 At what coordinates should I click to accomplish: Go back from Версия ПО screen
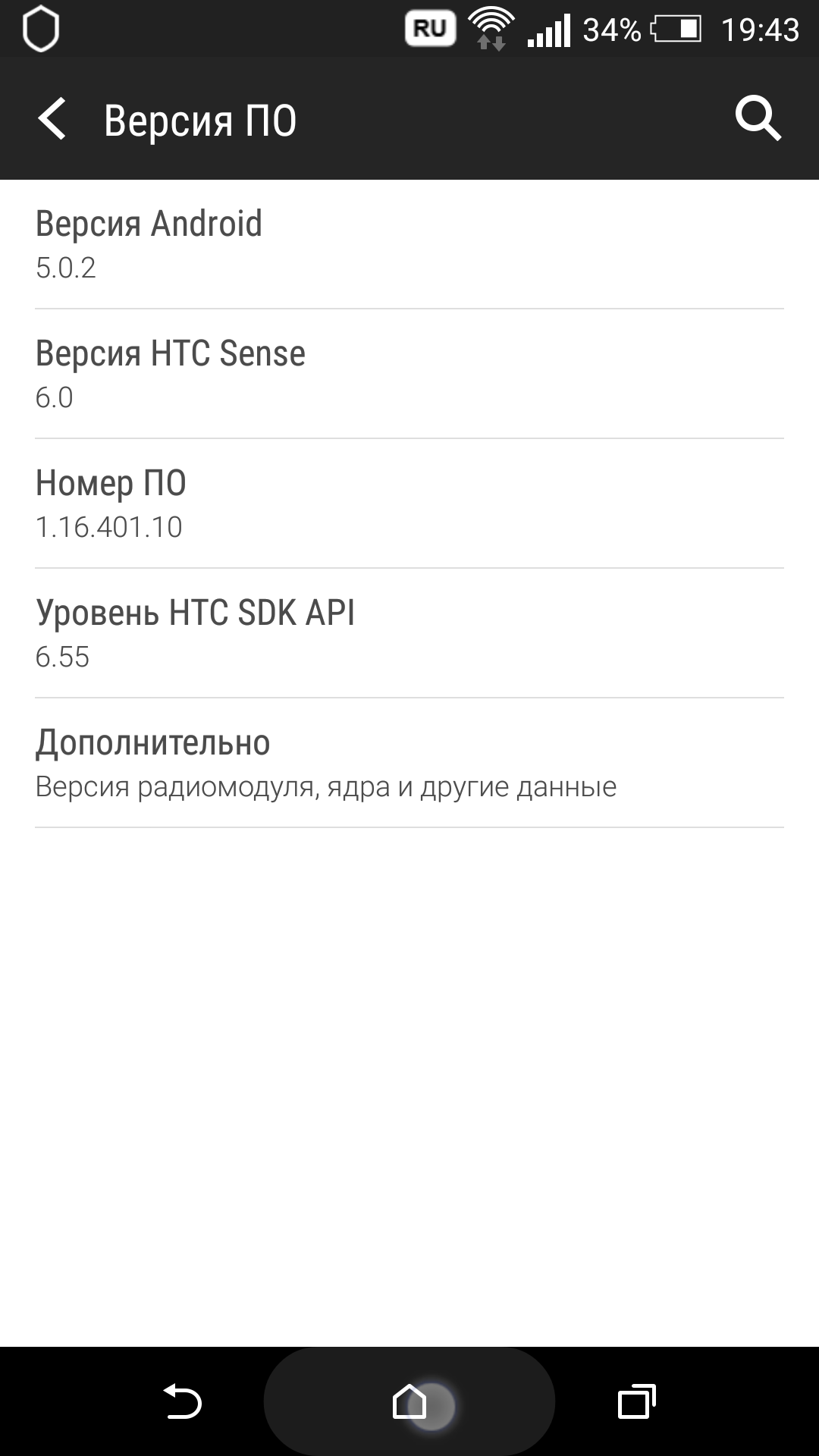point(52,119)
